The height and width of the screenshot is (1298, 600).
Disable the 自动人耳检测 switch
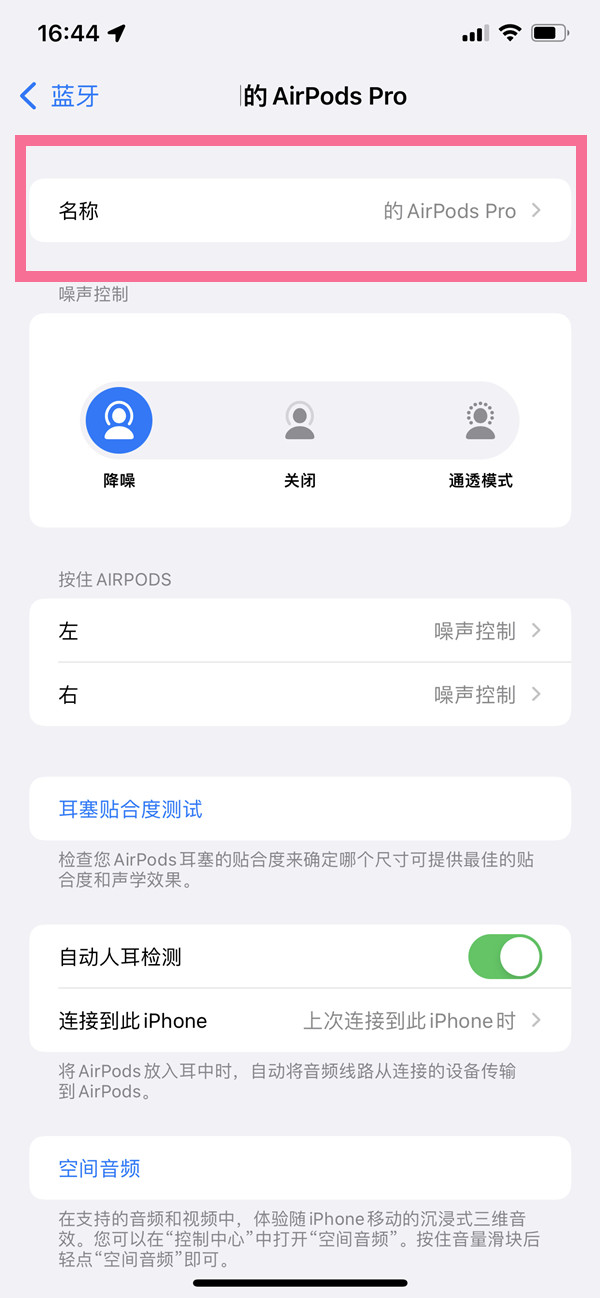pyautogui.click(x=504, y=957)
